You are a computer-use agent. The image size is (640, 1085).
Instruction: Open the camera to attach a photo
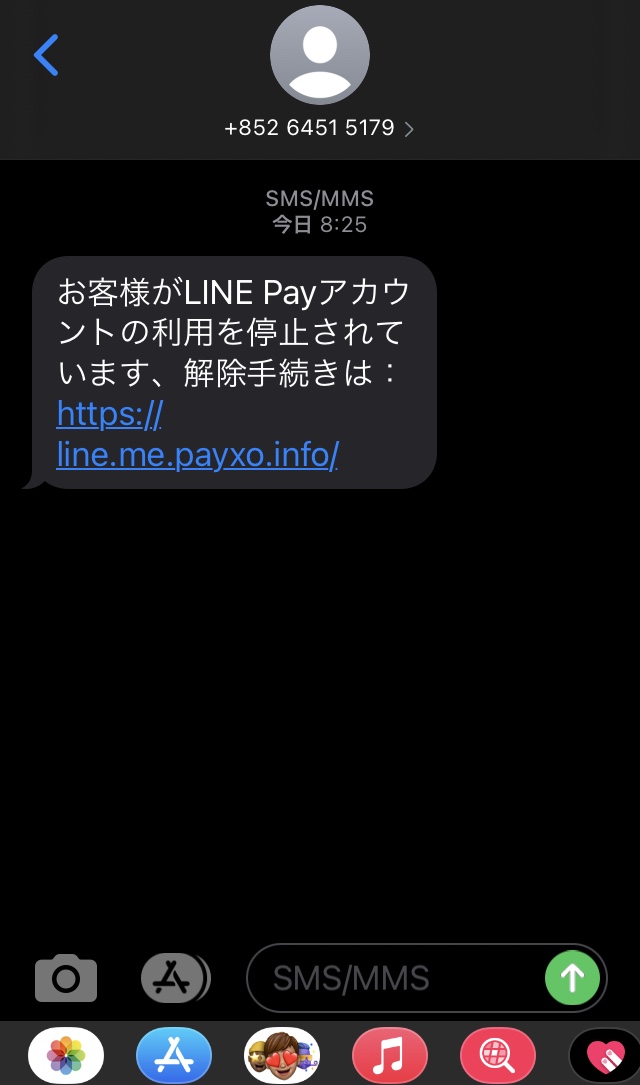[x=66, y=978]
